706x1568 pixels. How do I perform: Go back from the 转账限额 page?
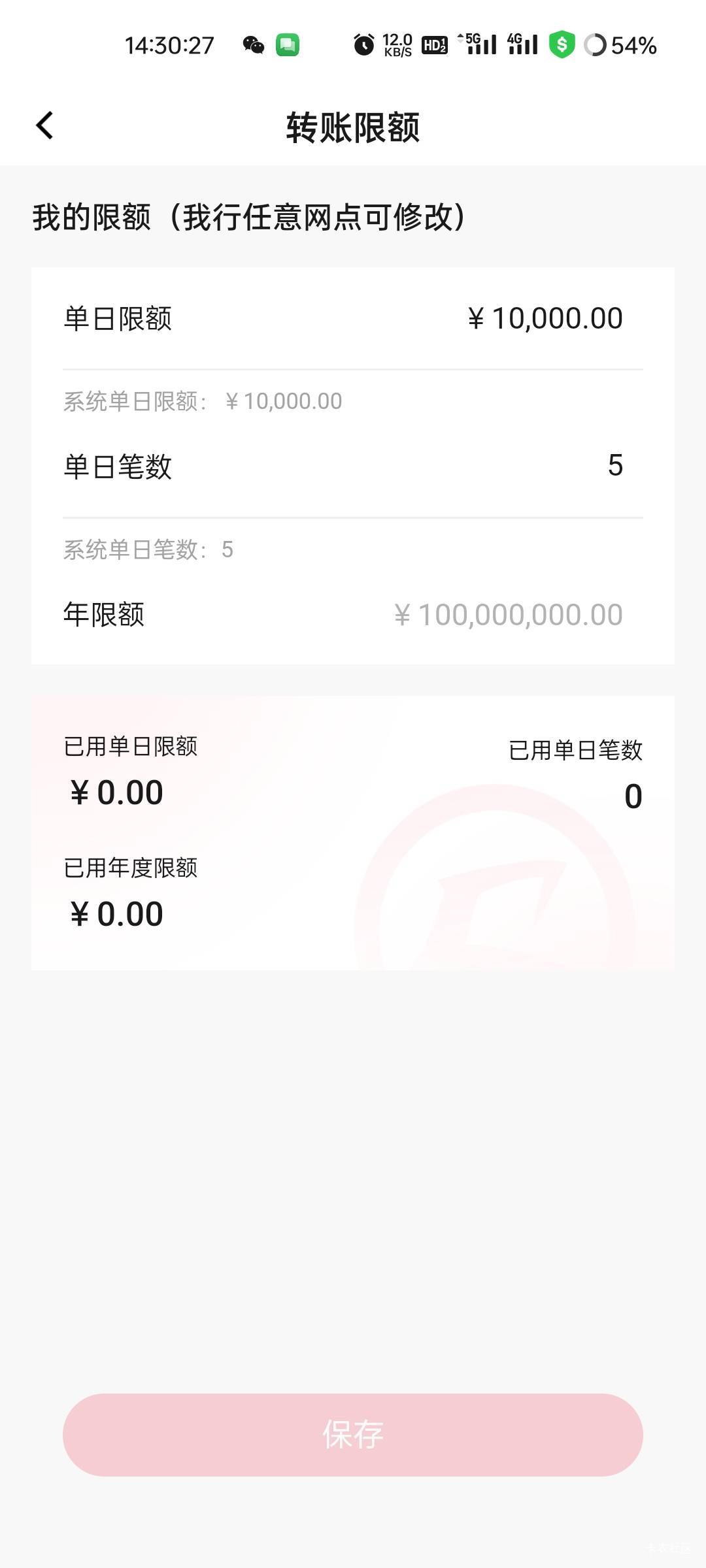(x=44, y=125)
